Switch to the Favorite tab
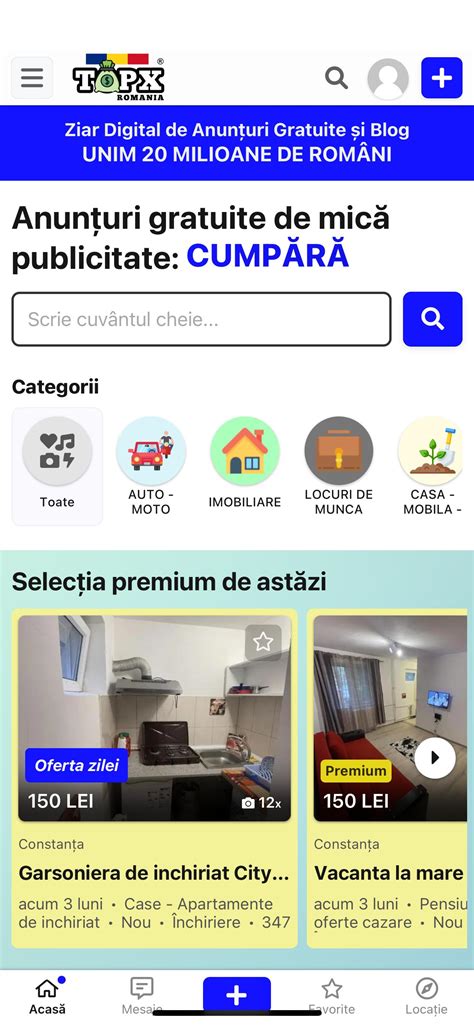 [331, 997]
